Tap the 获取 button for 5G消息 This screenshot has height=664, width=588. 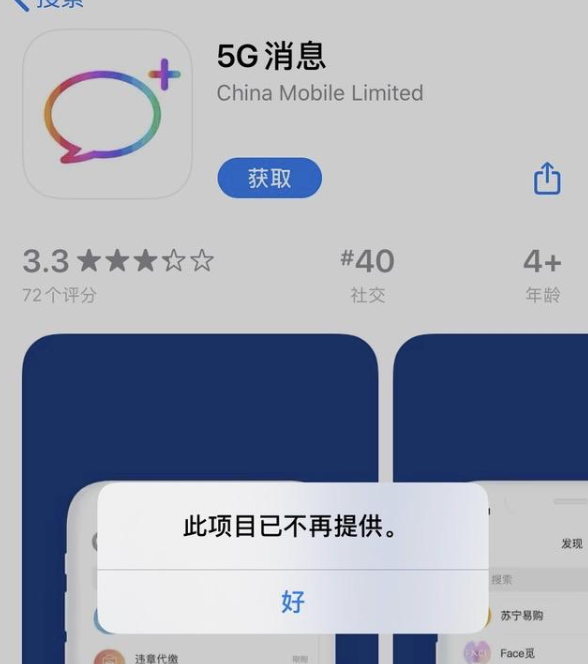(x=270, y=178)
